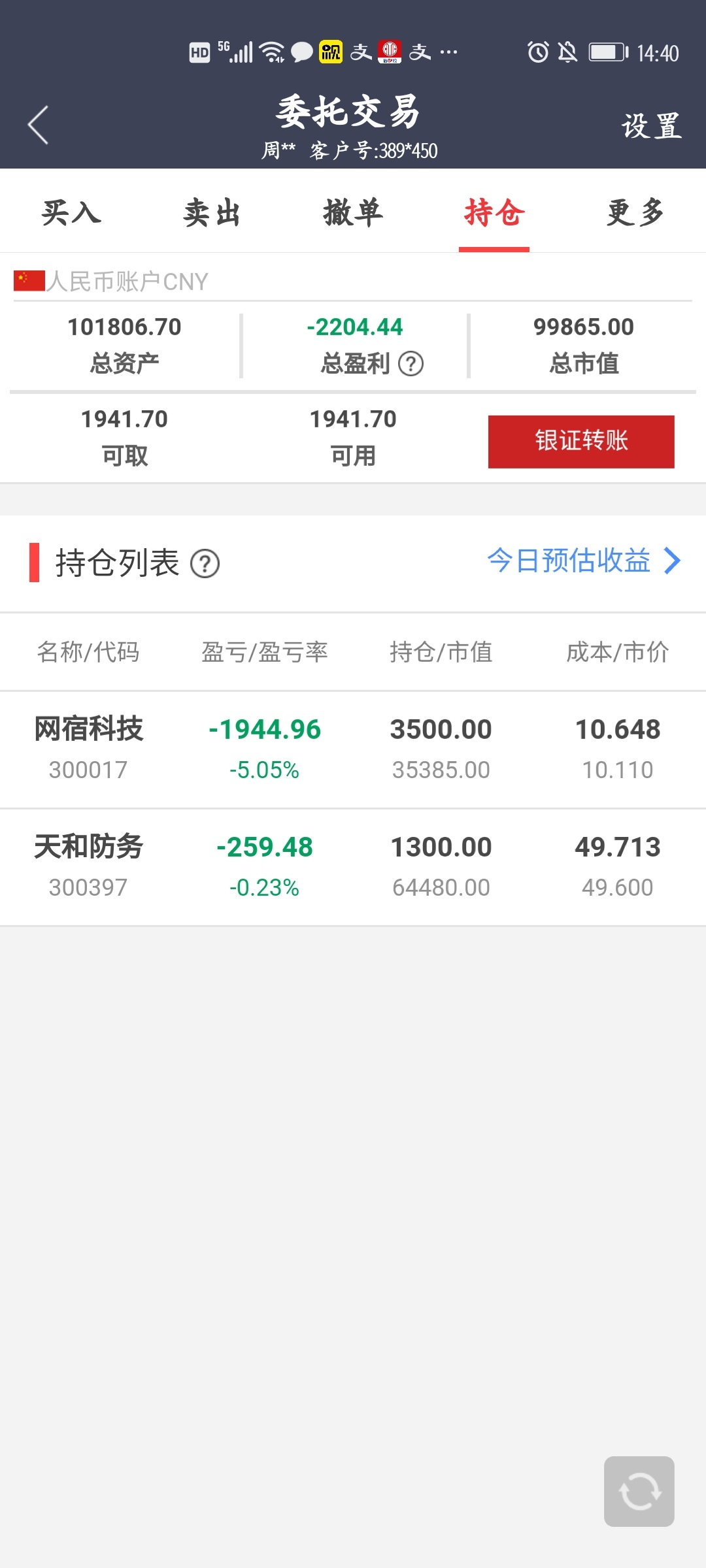This screenshot has width=706, height=1568.
Task: Go back using the header arrow
Action: [38, 125]
